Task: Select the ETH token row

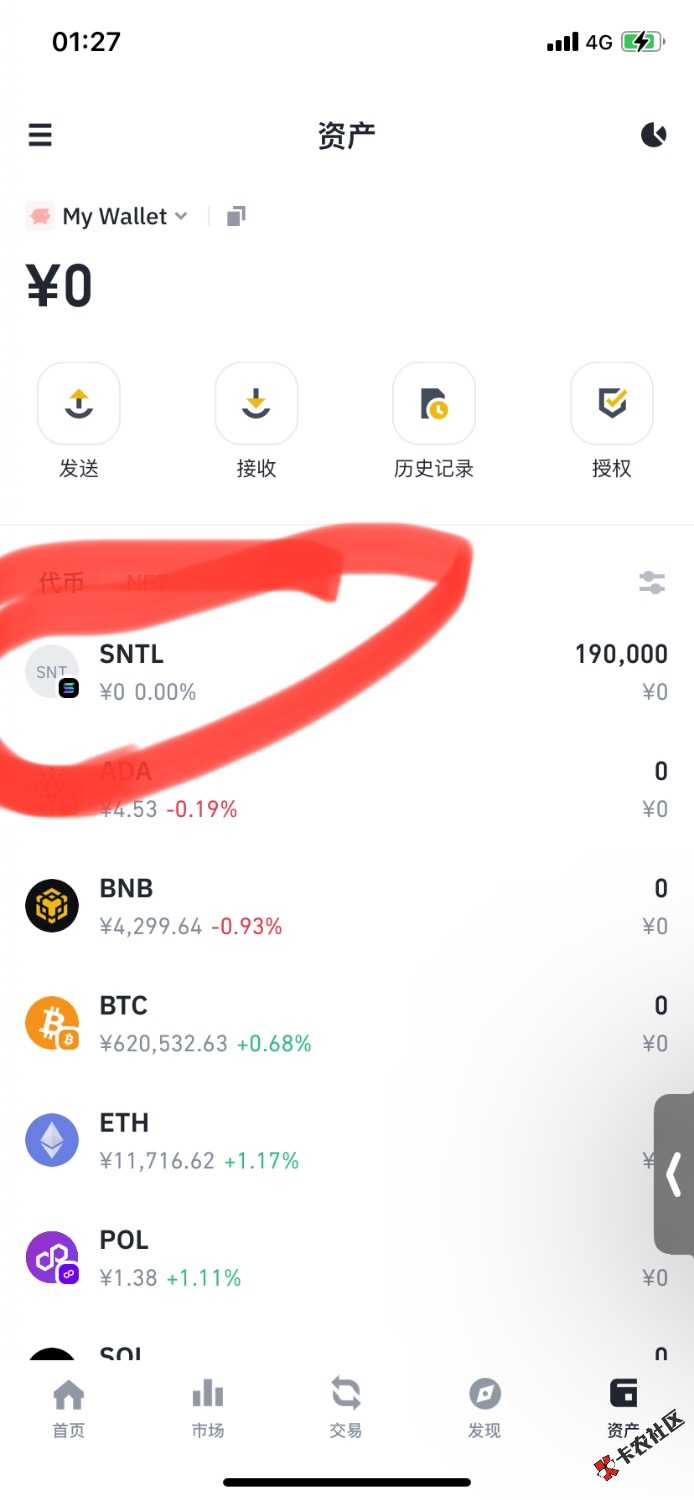Action: [x=346, y=1140]
